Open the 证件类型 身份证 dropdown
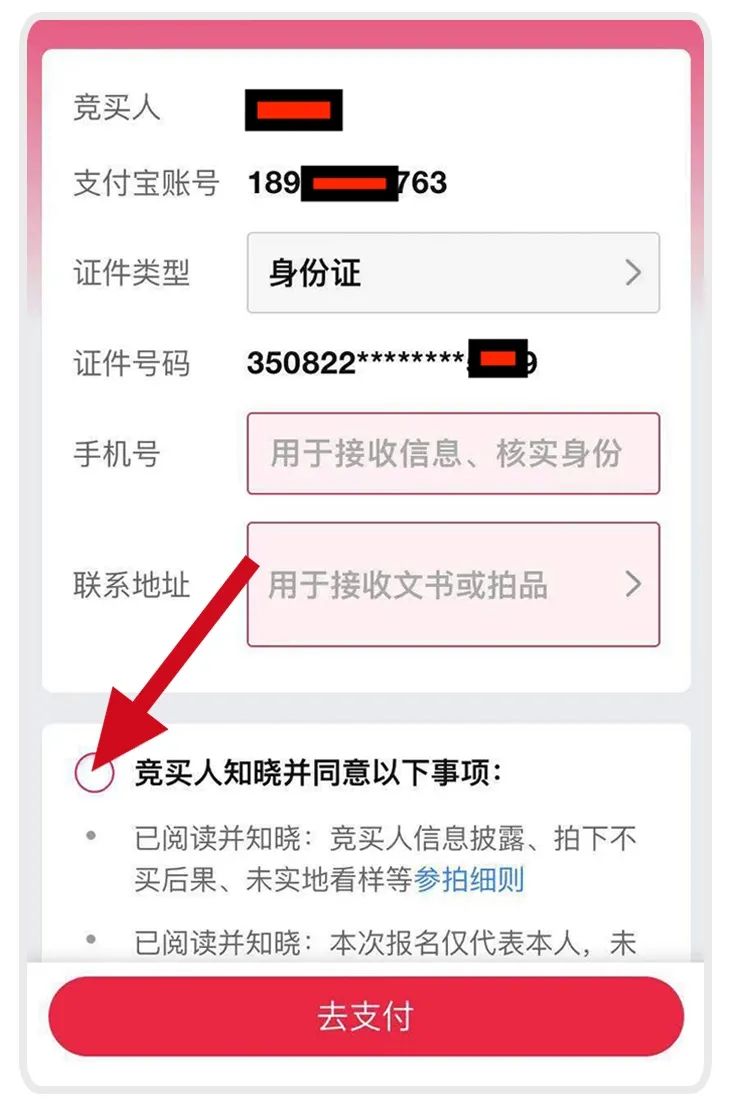 [x=452, y=273]
